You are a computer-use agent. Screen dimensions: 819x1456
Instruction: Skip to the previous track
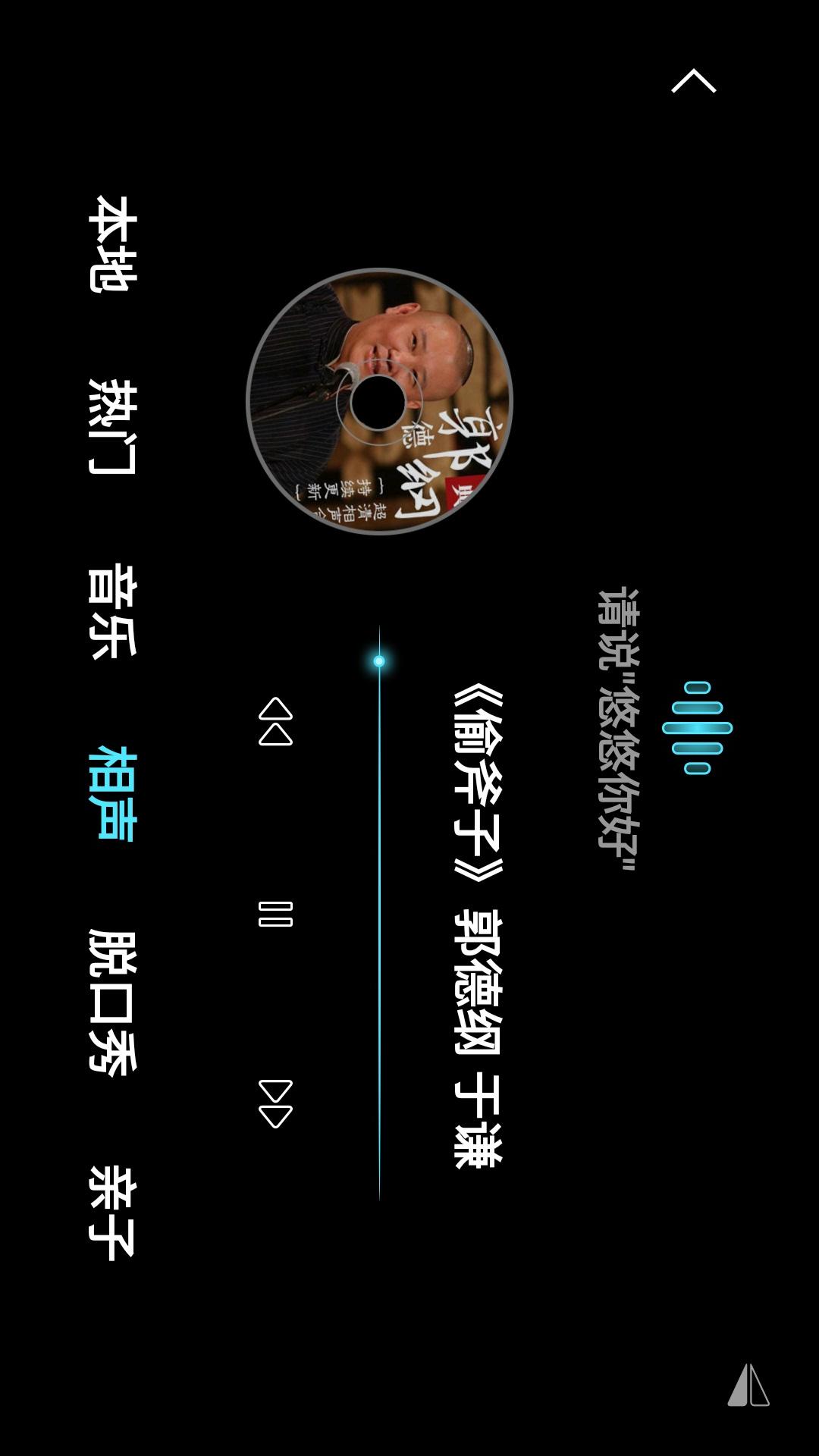coord(275,721)
